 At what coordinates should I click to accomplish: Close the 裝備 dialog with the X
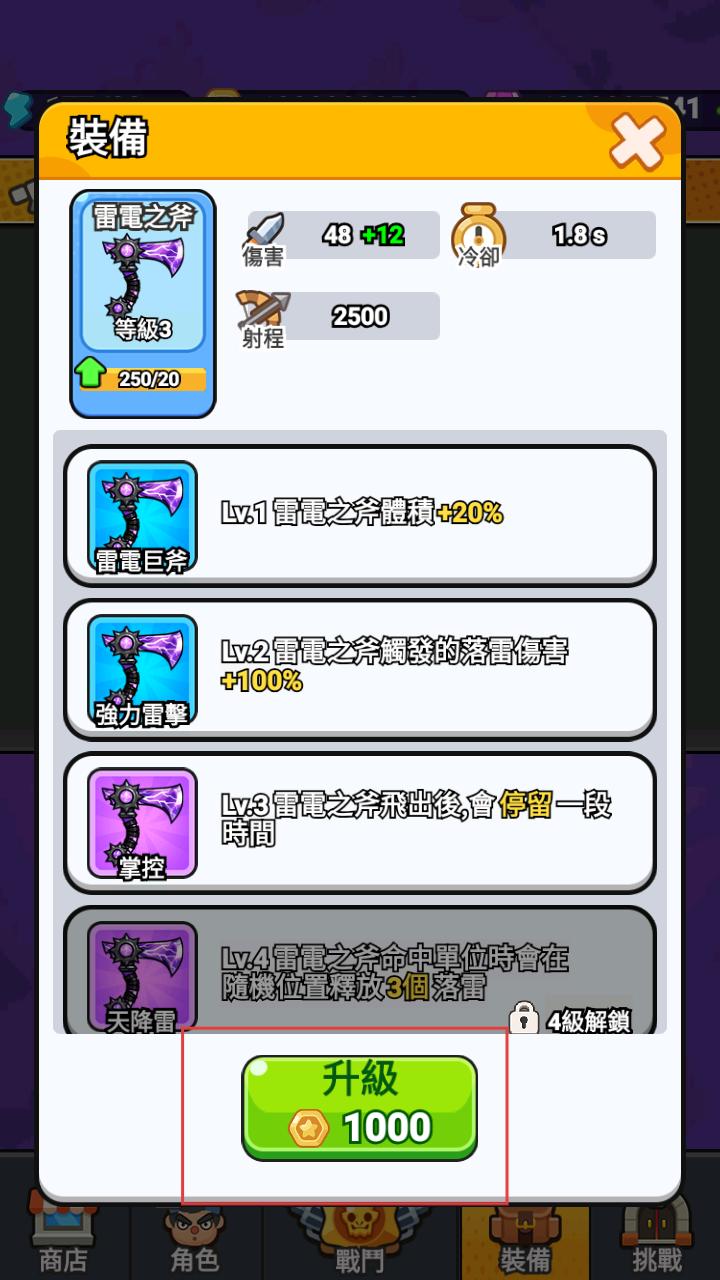tap(637, 143)
